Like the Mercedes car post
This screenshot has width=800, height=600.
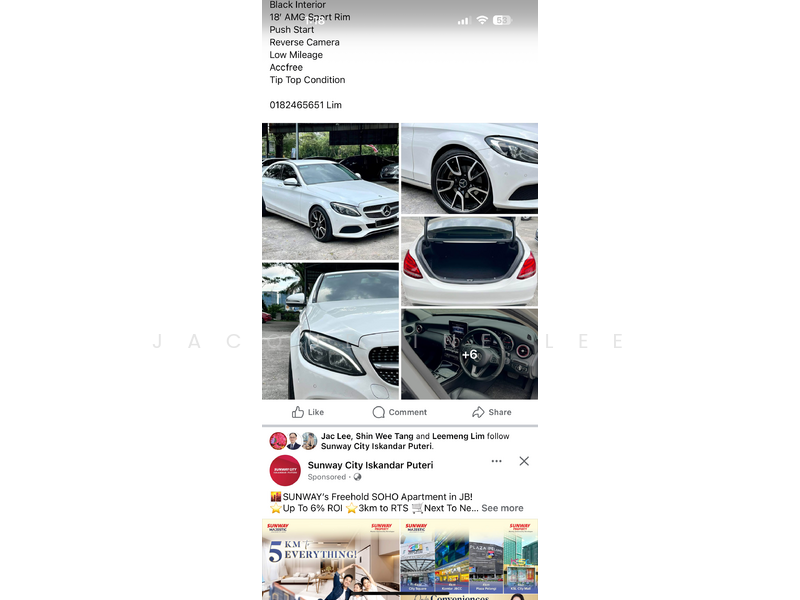coord(308,412)
